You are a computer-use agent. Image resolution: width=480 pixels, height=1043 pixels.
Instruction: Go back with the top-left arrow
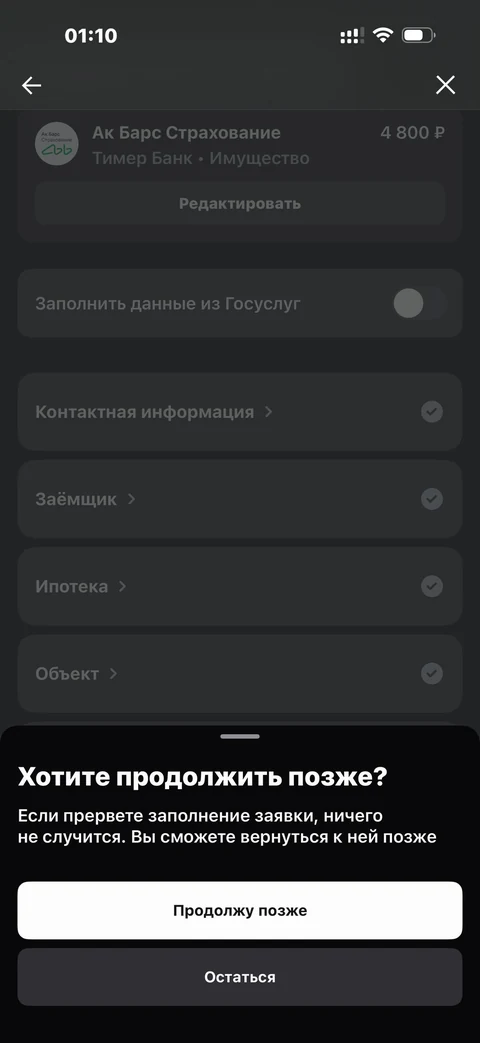coord(31,85)
